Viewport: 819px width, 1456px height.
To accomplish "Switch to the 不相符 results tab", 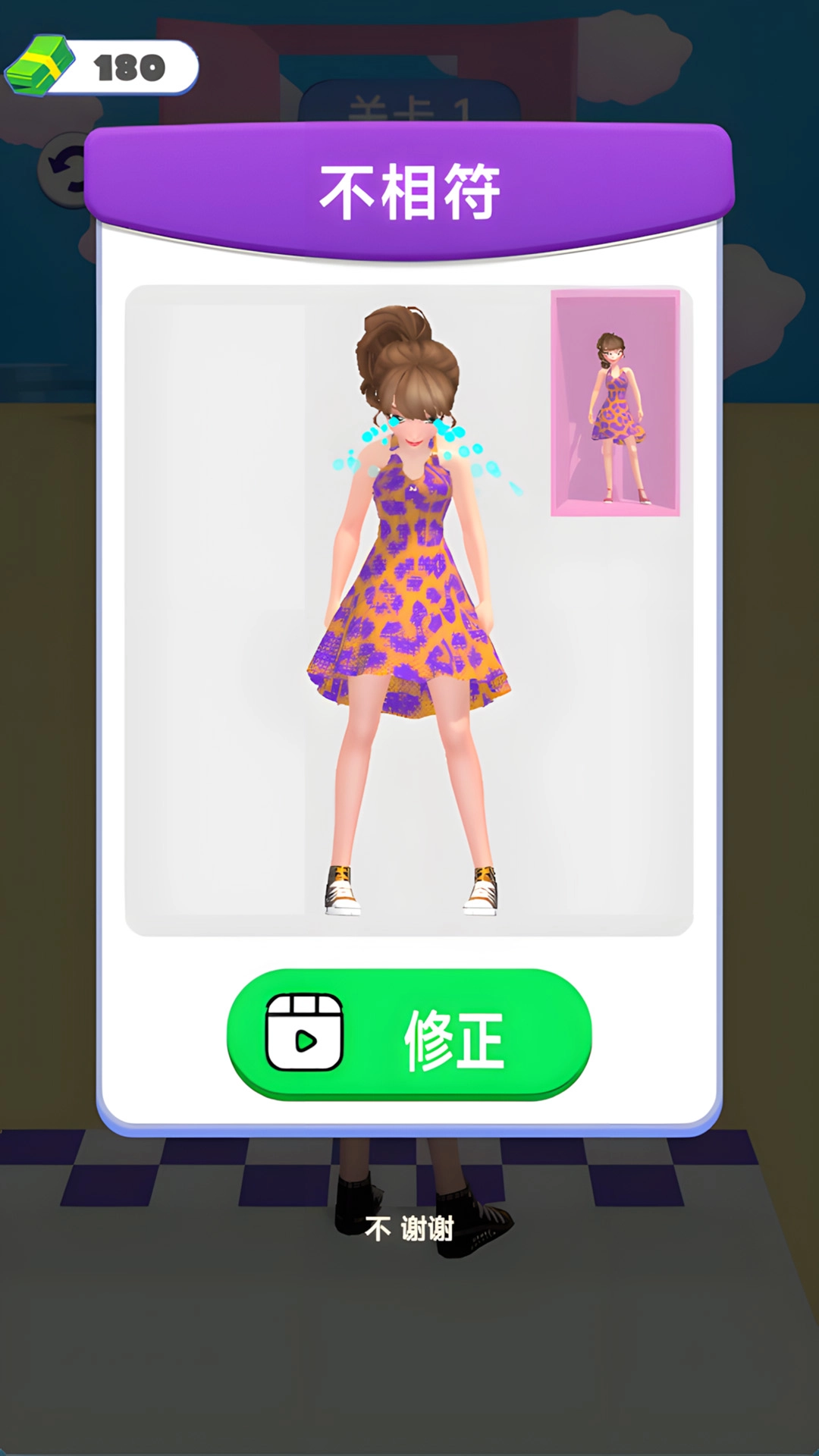I will 409,187.
